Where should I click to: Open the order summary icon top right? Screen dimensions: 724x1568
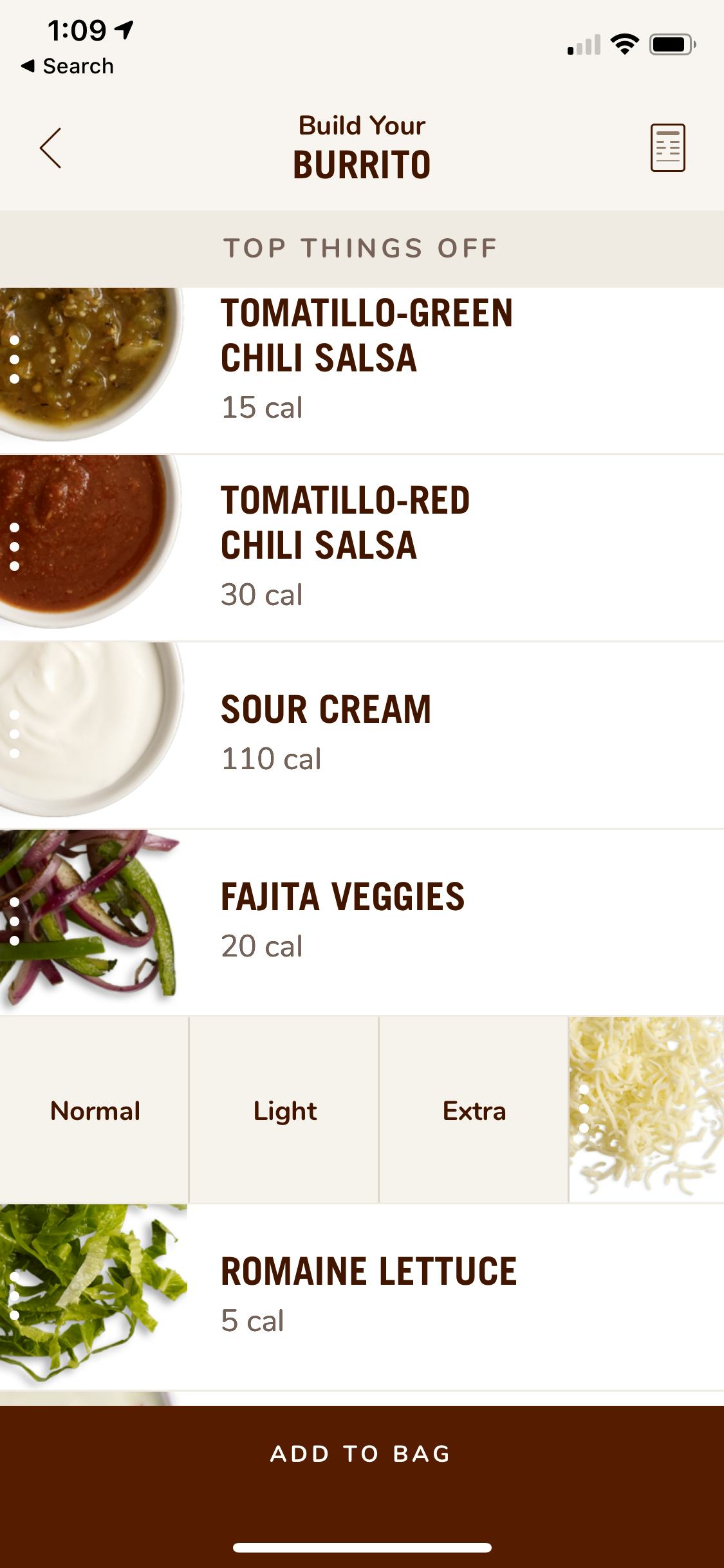[669, 147]
